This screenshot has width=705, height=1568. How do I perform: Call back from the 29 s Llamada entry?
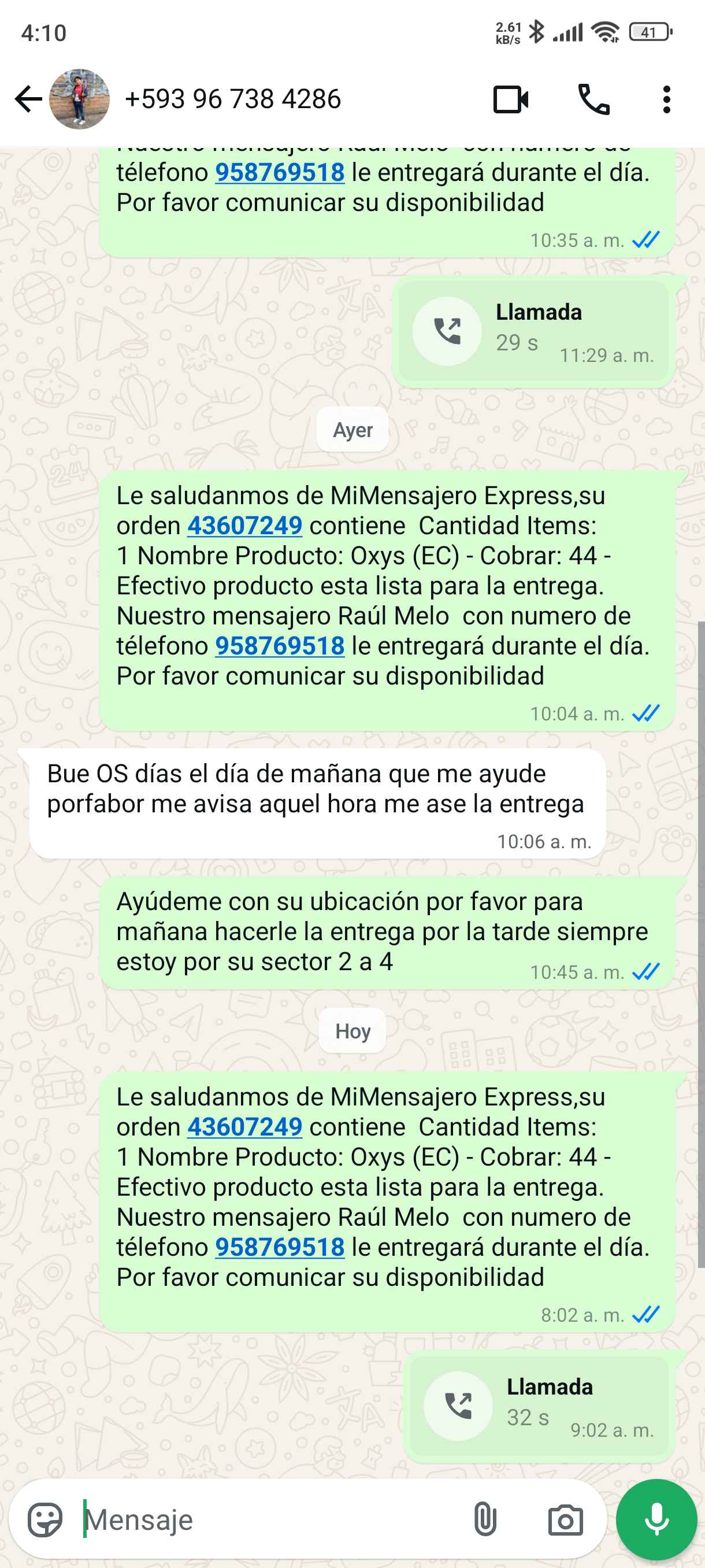click(447, 331)
